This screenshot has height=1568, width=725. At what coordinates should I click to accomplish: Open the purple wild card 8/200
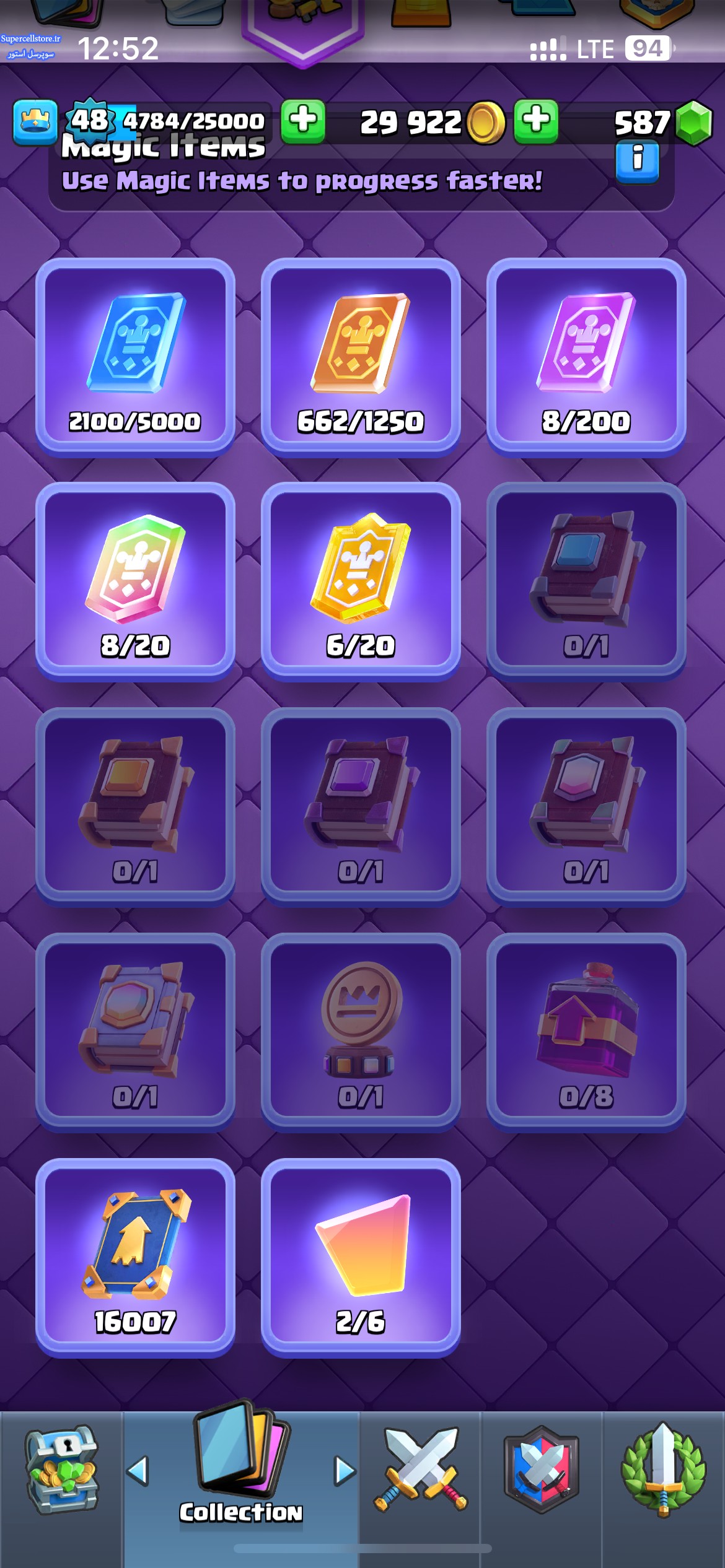586,357
